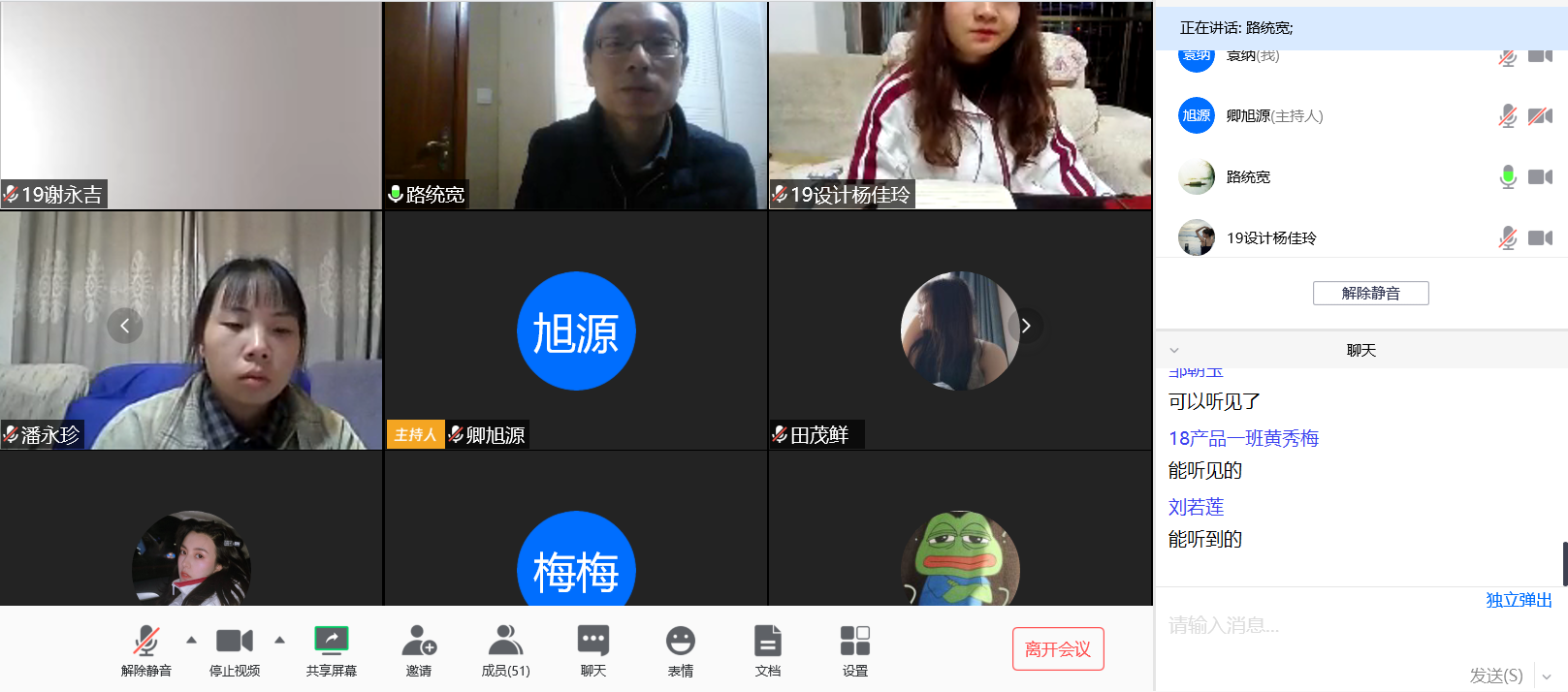Send message with 发送(S)
This screenshot has width=1568, height=692.
tap(1495, 676)
